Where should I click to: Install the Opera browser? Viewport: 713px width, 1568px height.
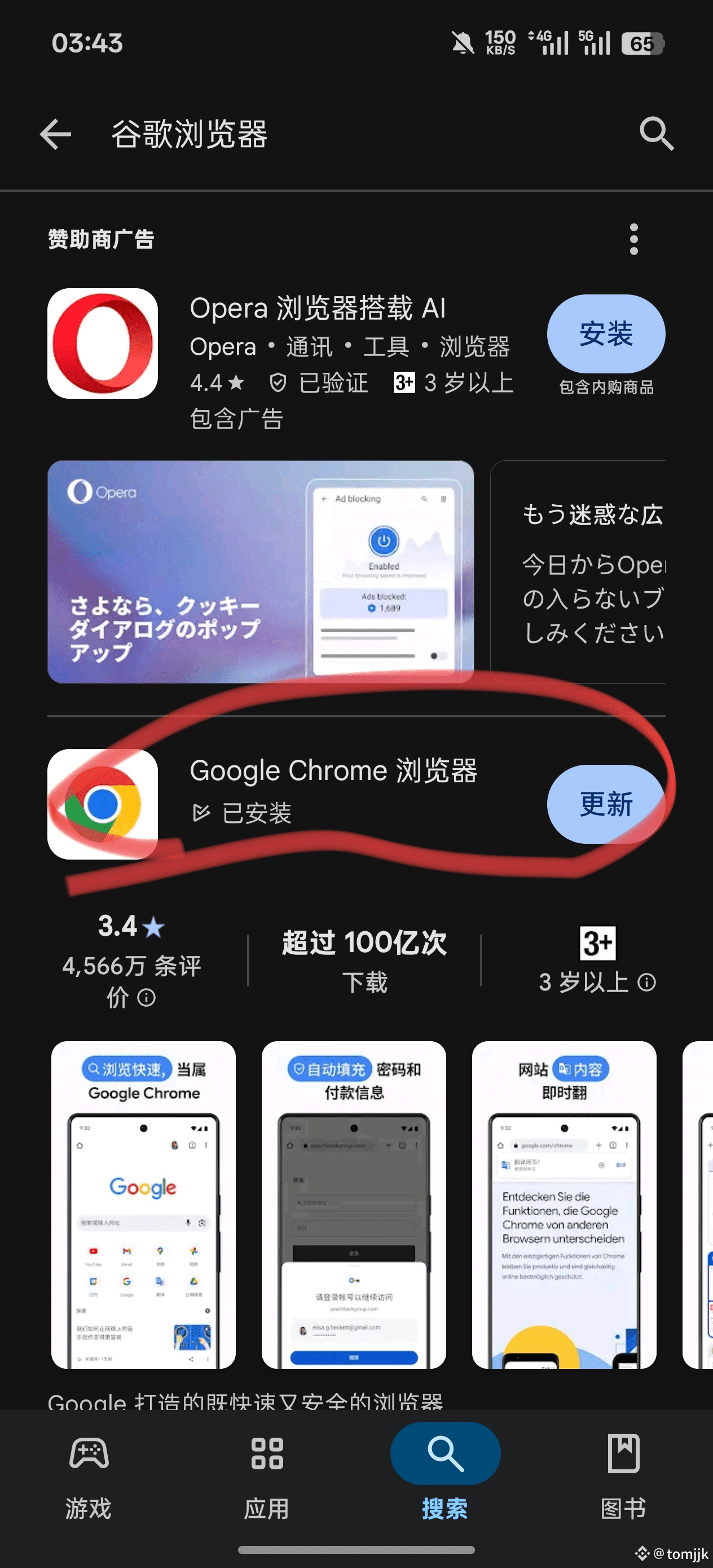(605, 333)
